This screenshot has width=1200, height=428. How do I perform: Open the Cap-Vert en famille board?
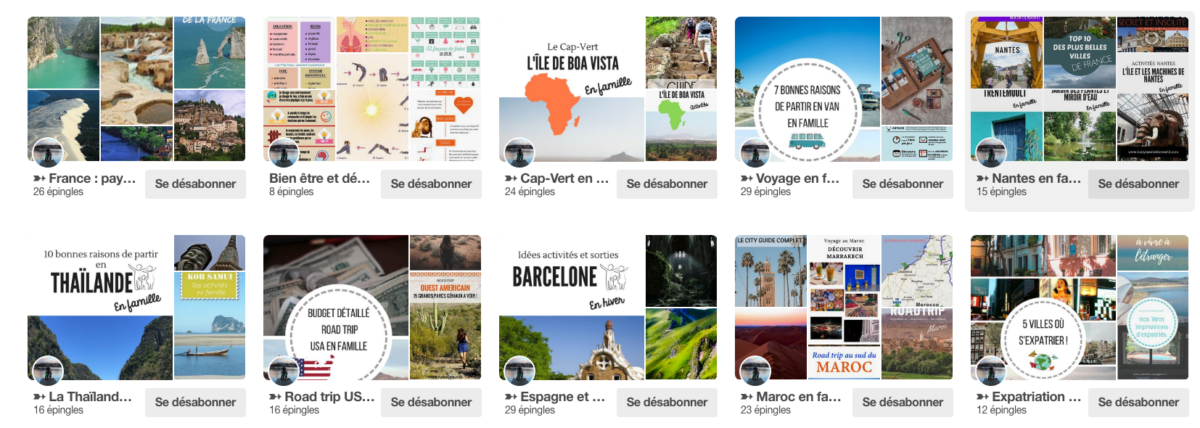pyautogui.click(x=608, y=89)
